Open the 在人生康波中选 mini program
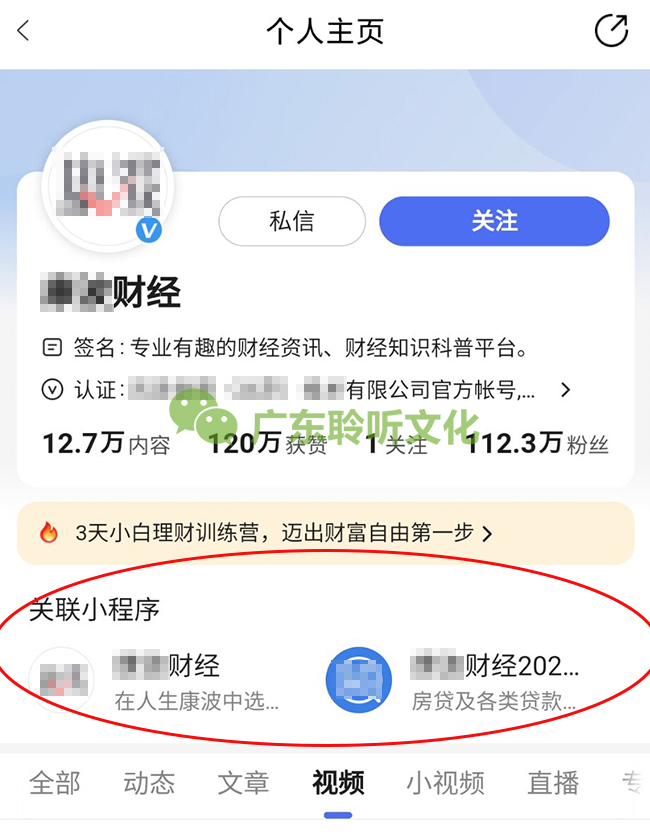The width and height of the screenshot is (650, 834). click(x=160, y=681)
